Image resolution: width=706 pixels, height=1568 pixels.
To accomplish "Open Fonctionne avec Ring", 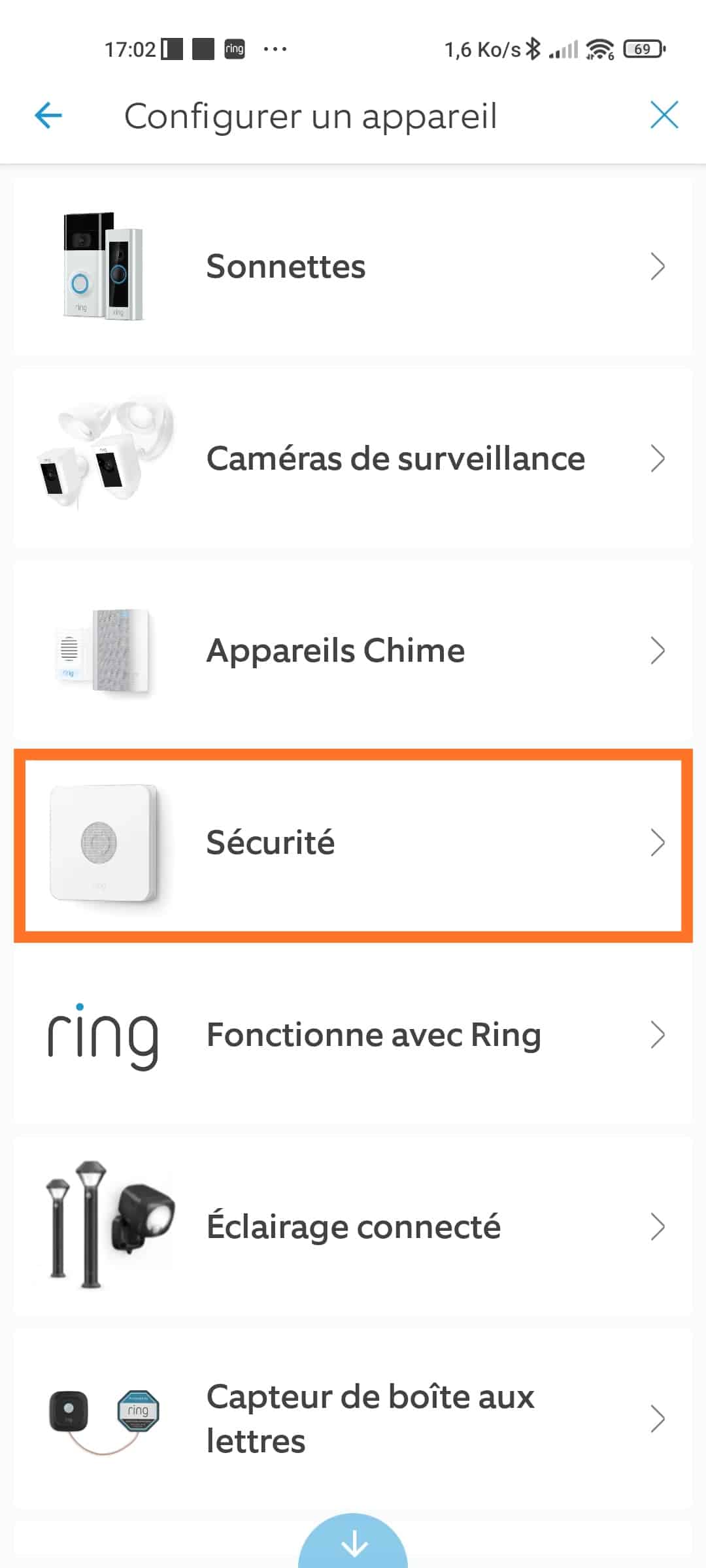I will [x=353, y=1035].
